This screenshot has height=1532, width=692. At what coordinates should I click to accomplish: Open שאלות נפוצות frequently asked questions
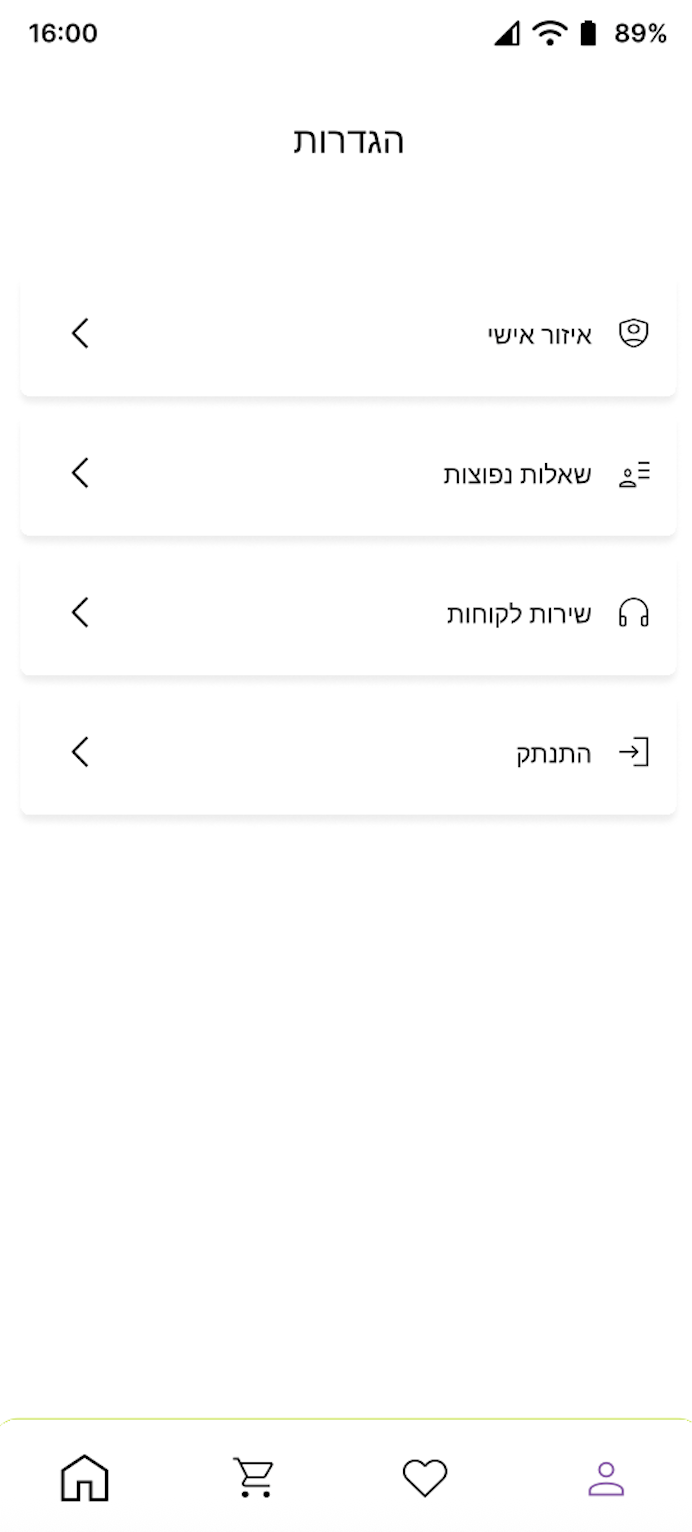348,474
